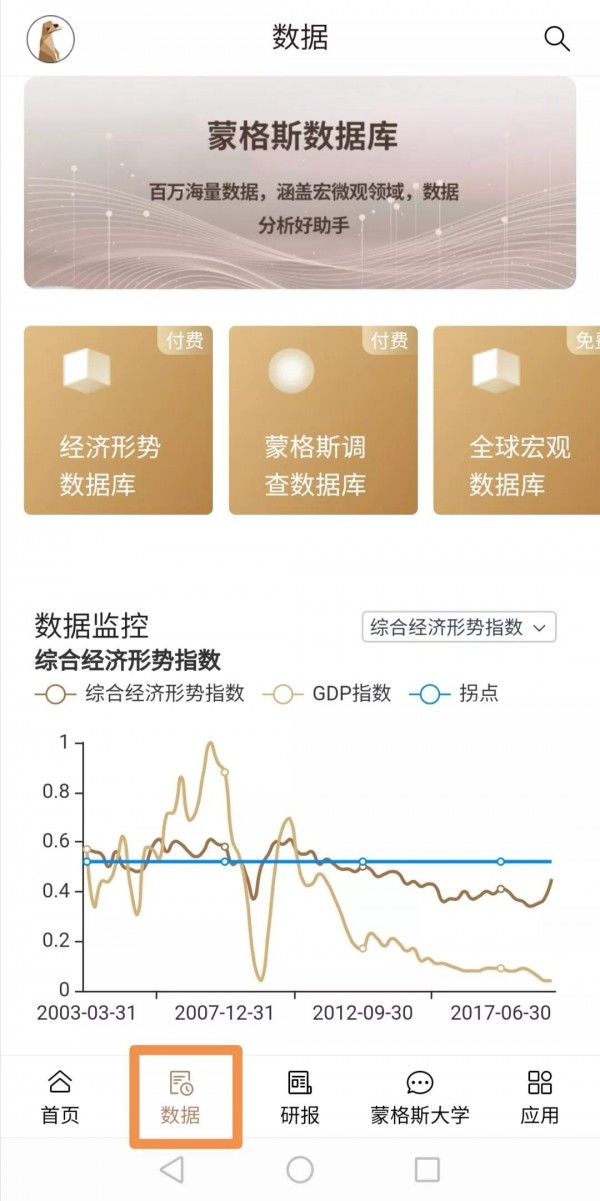Open the search magnifier icon
The height and width of the screenshot is (1201, 600).
(x=556, y=39)
